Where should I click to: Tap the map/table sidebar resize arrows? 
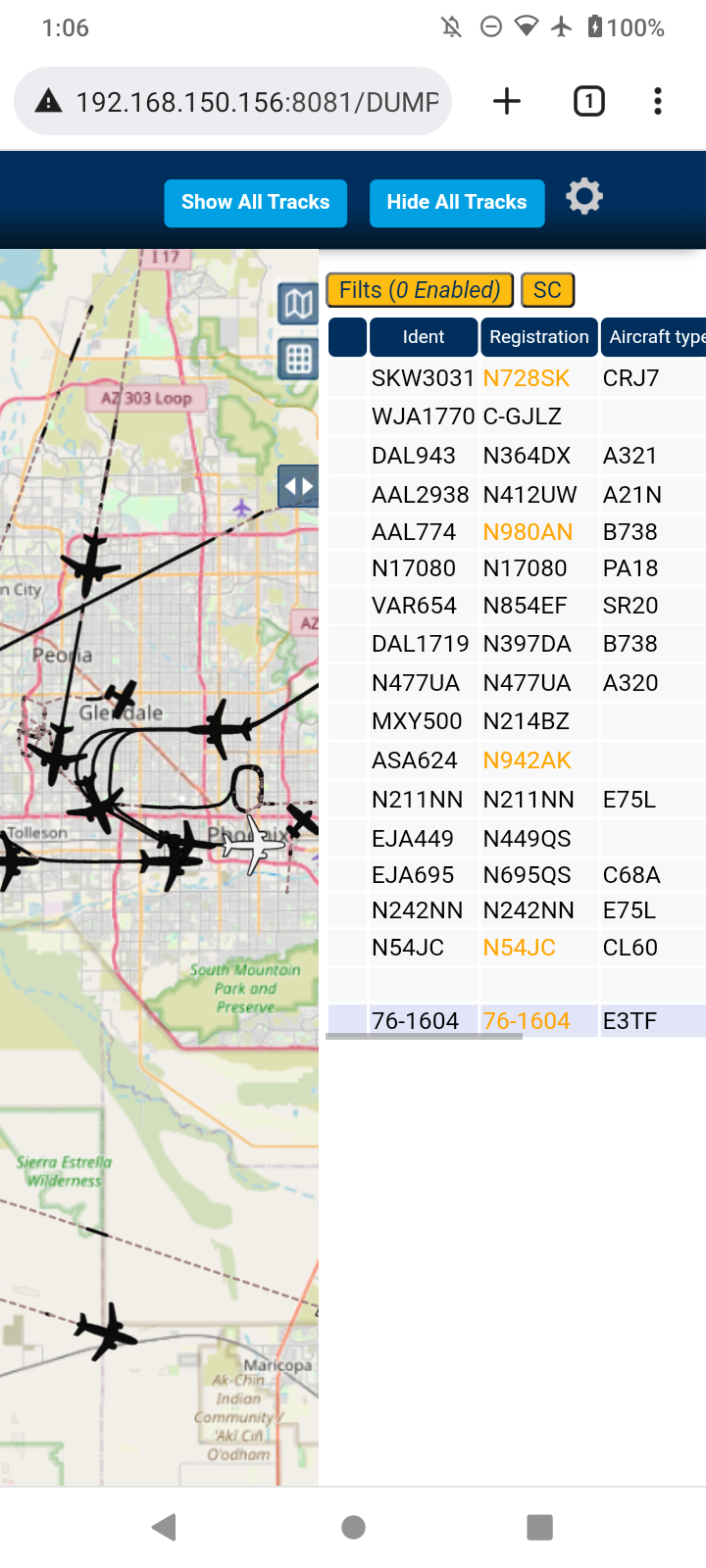click(x=299, y=486)
